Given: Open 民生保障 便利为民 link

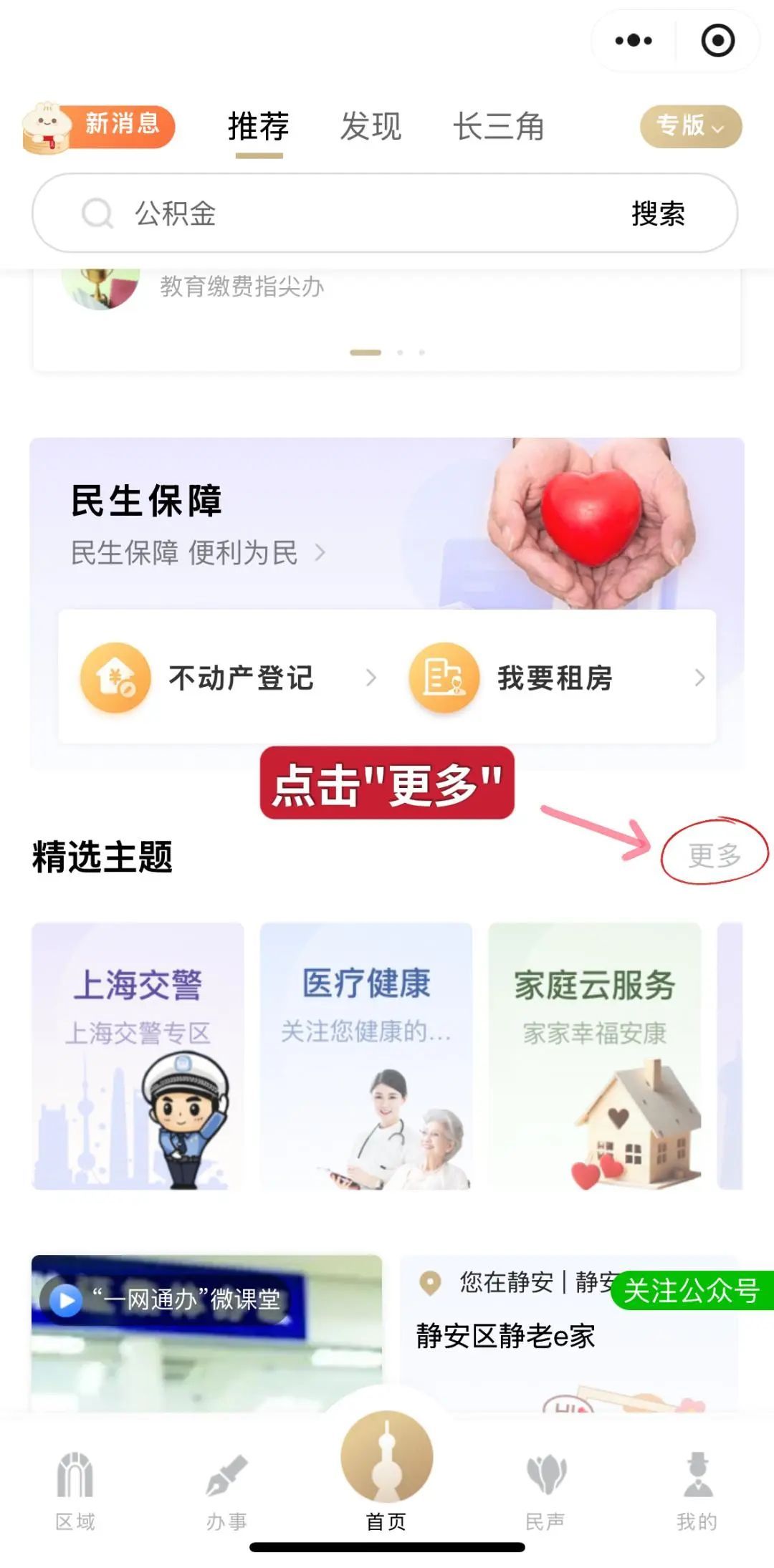Looking at the screenshot, I should [197, 553].
